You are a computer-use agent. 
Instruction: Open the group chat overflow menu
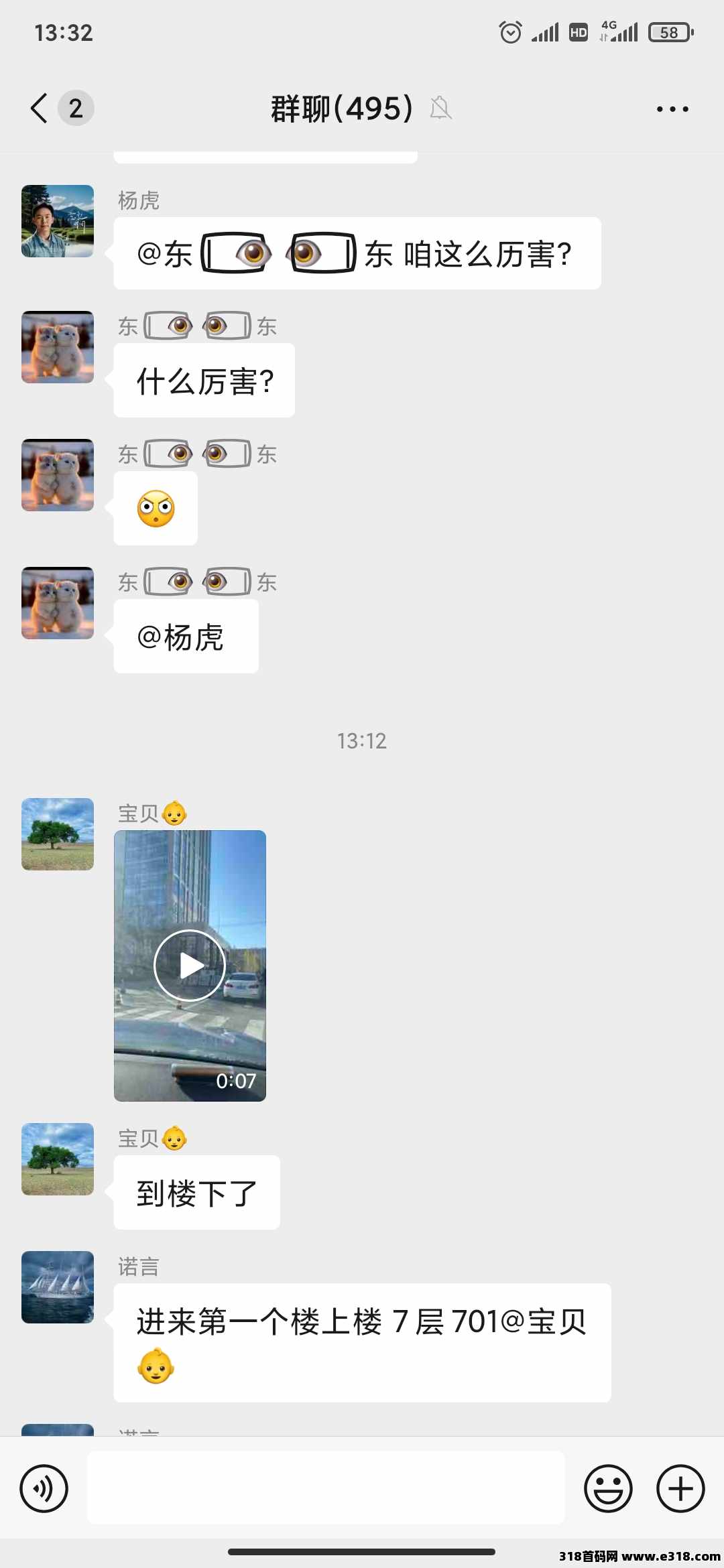coord(672,109)
